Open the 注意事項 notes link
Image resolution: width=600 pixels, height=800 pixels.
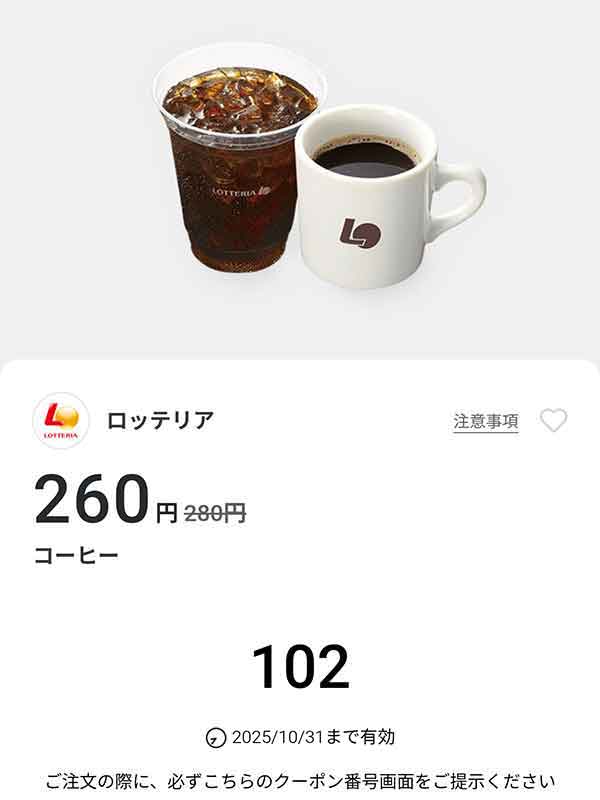click(x=486, y=421)
